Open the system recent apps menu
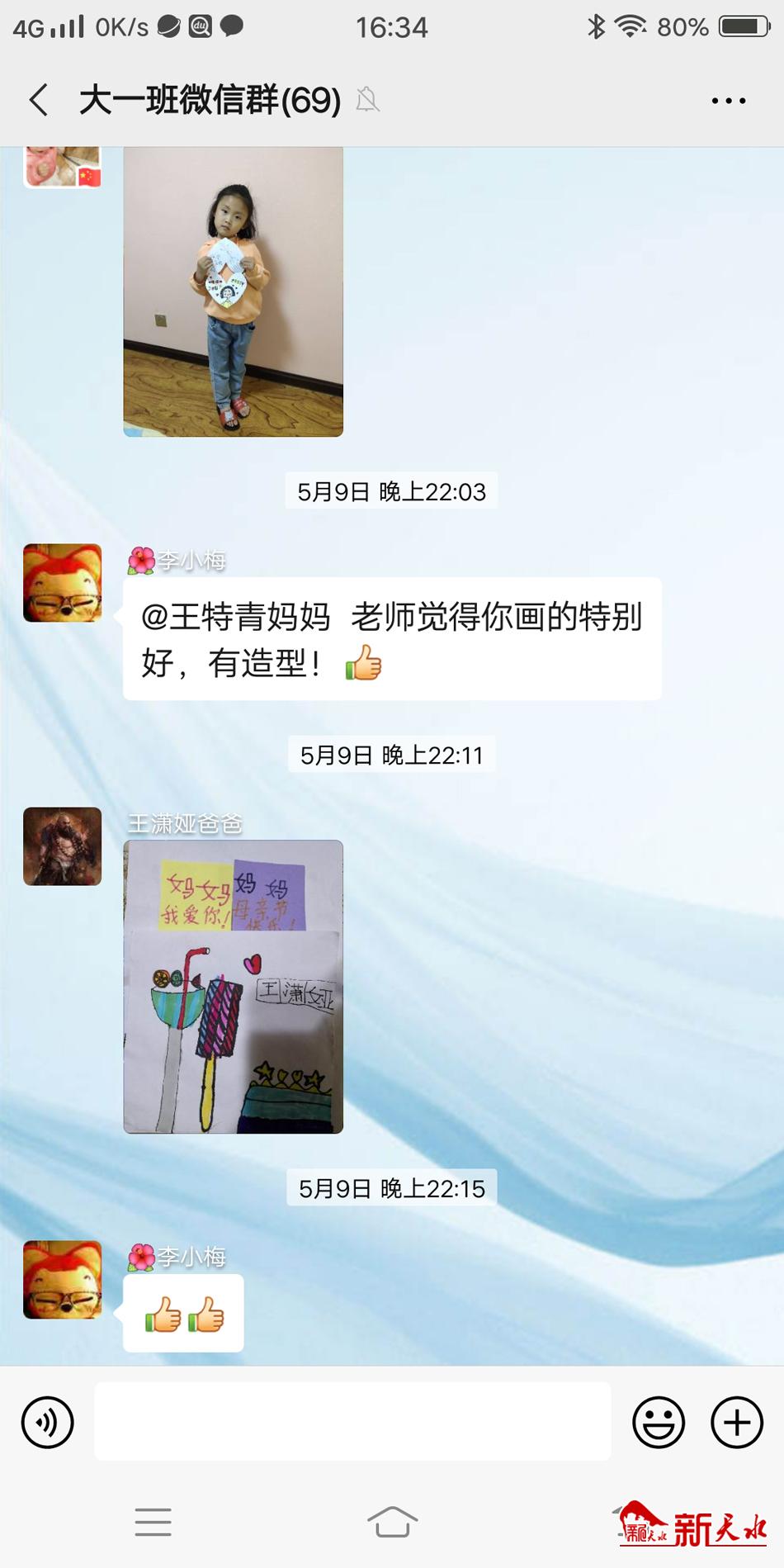The height and width of the screenshot is (1568, 784). 153,1522
